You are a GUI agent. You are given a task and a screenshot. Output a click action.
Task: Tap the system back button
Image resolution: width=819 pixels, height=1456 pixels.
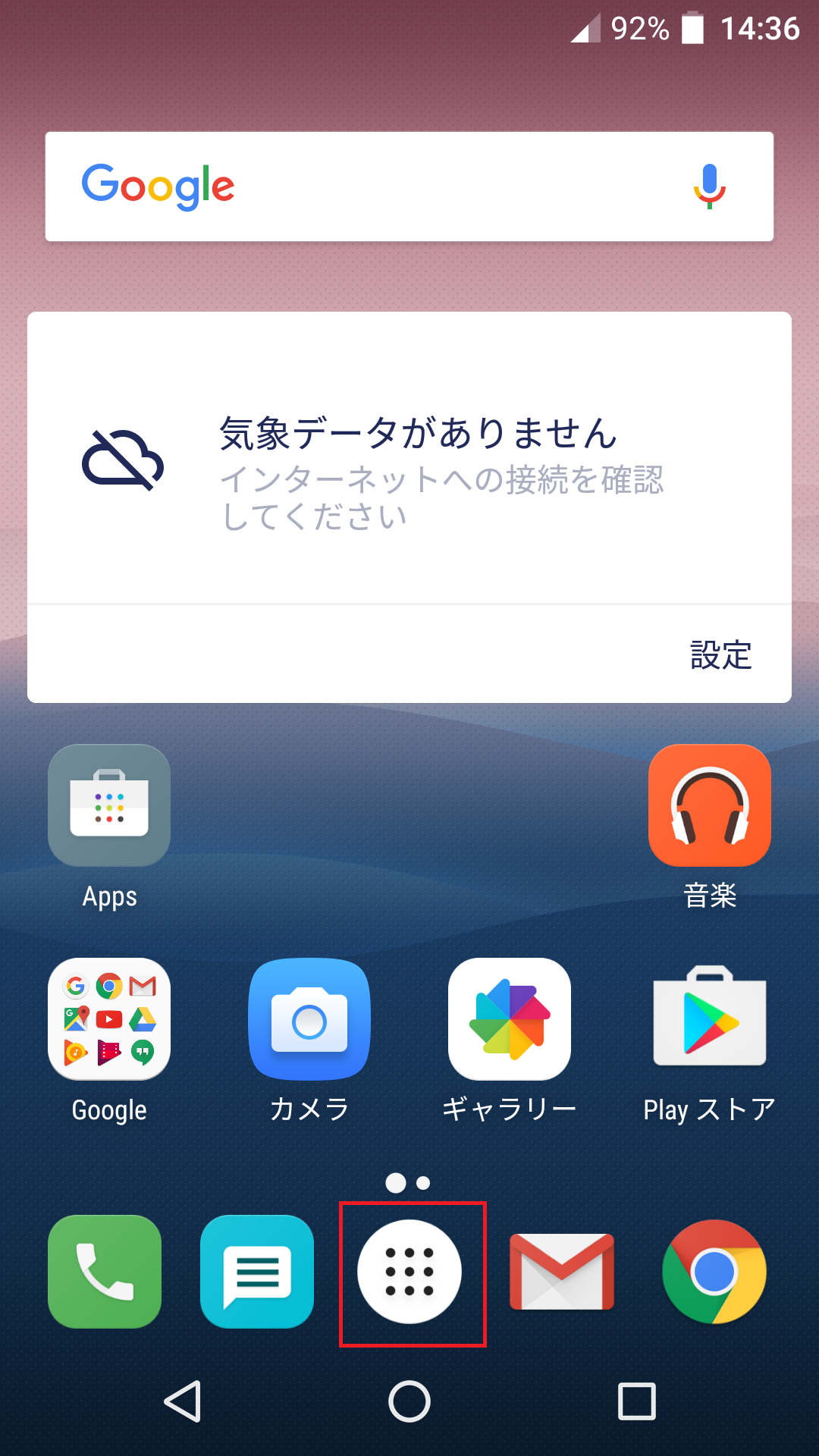click(183, 1401)
